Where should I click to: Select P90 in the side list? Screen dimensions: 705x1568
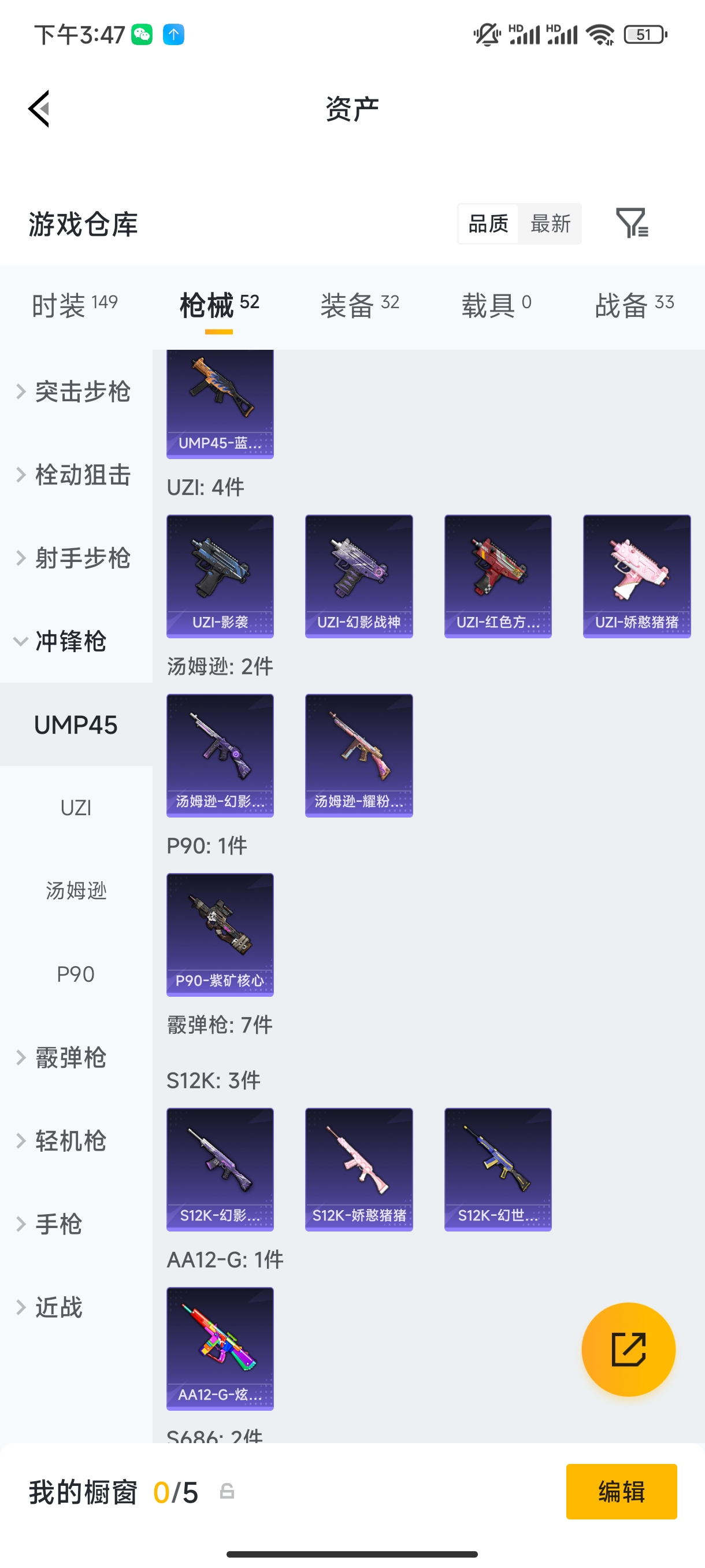pyautogui.click(x=76, y=975)
